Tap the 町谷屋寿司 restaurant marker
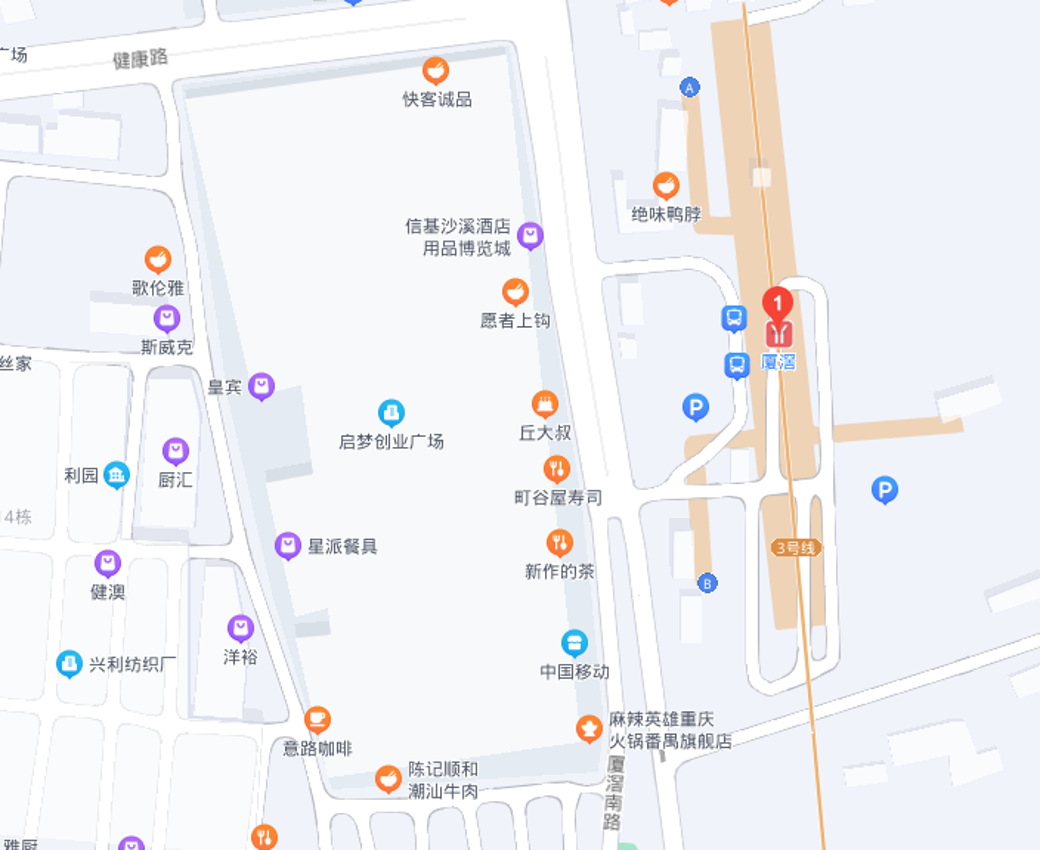 557,468
